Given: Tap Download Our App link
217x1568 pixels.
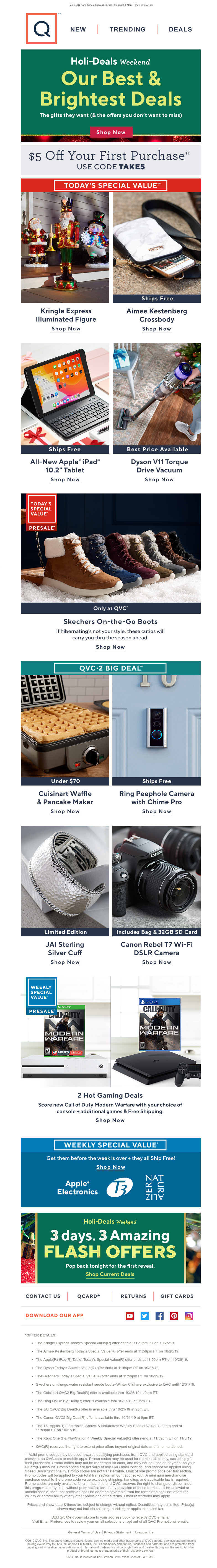Looking at the screenshot, I should tap(54, 1315).
